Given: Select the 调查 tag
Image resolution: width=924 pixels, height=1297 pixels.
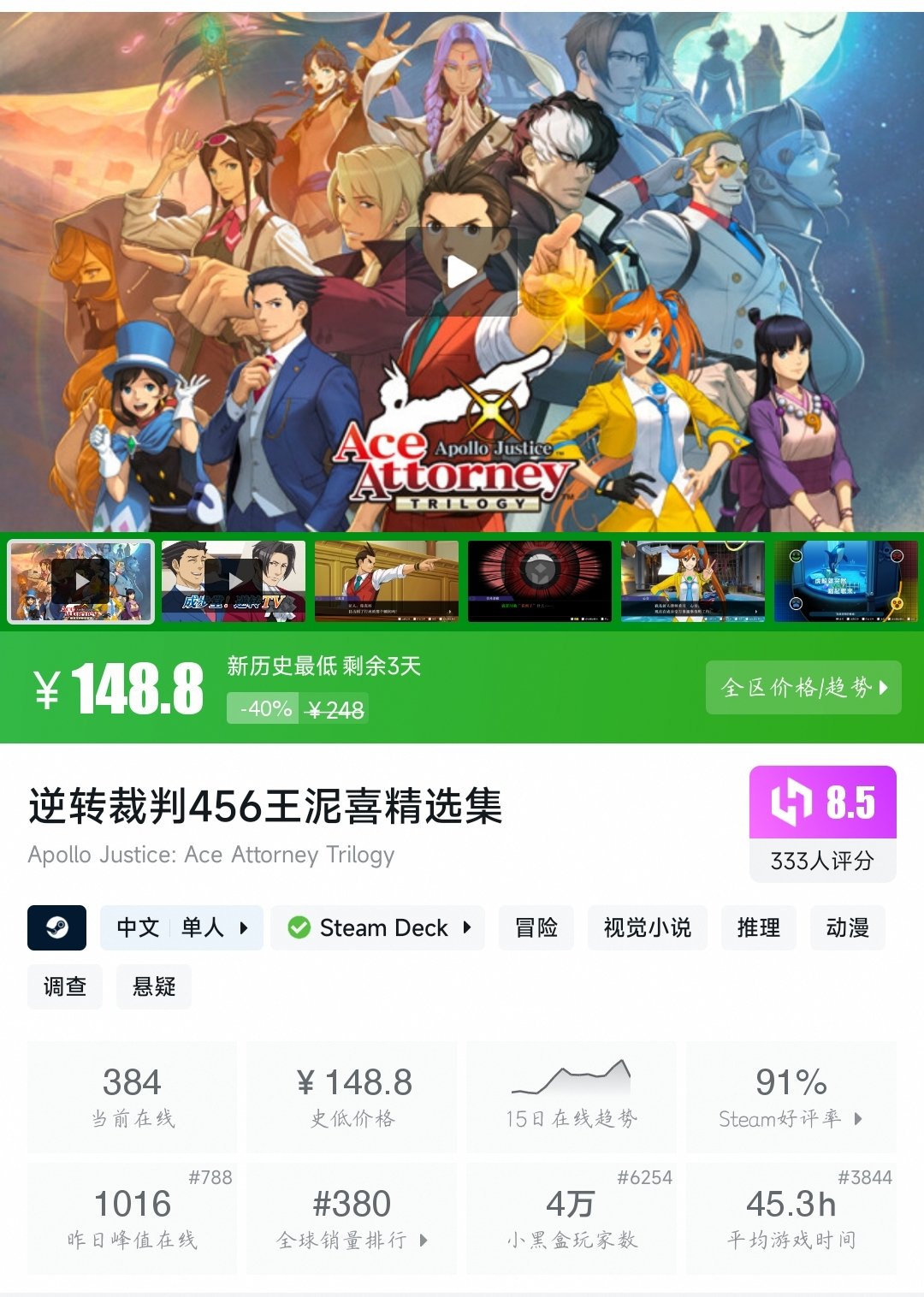Looking at the screenshot, I should pos(65,986).
